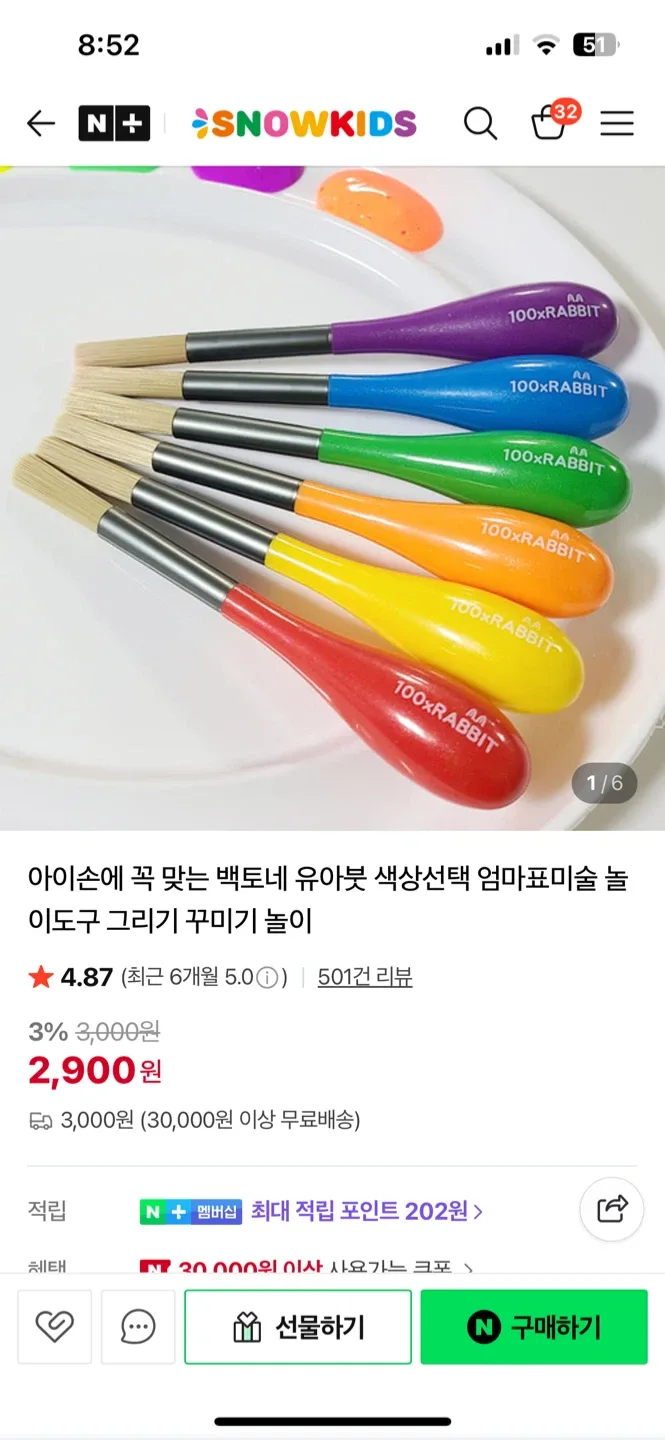Show rating info next to 최근 6개월 5.0
This screenshot has height=1440, width=665.
click(x=267, y=978)
